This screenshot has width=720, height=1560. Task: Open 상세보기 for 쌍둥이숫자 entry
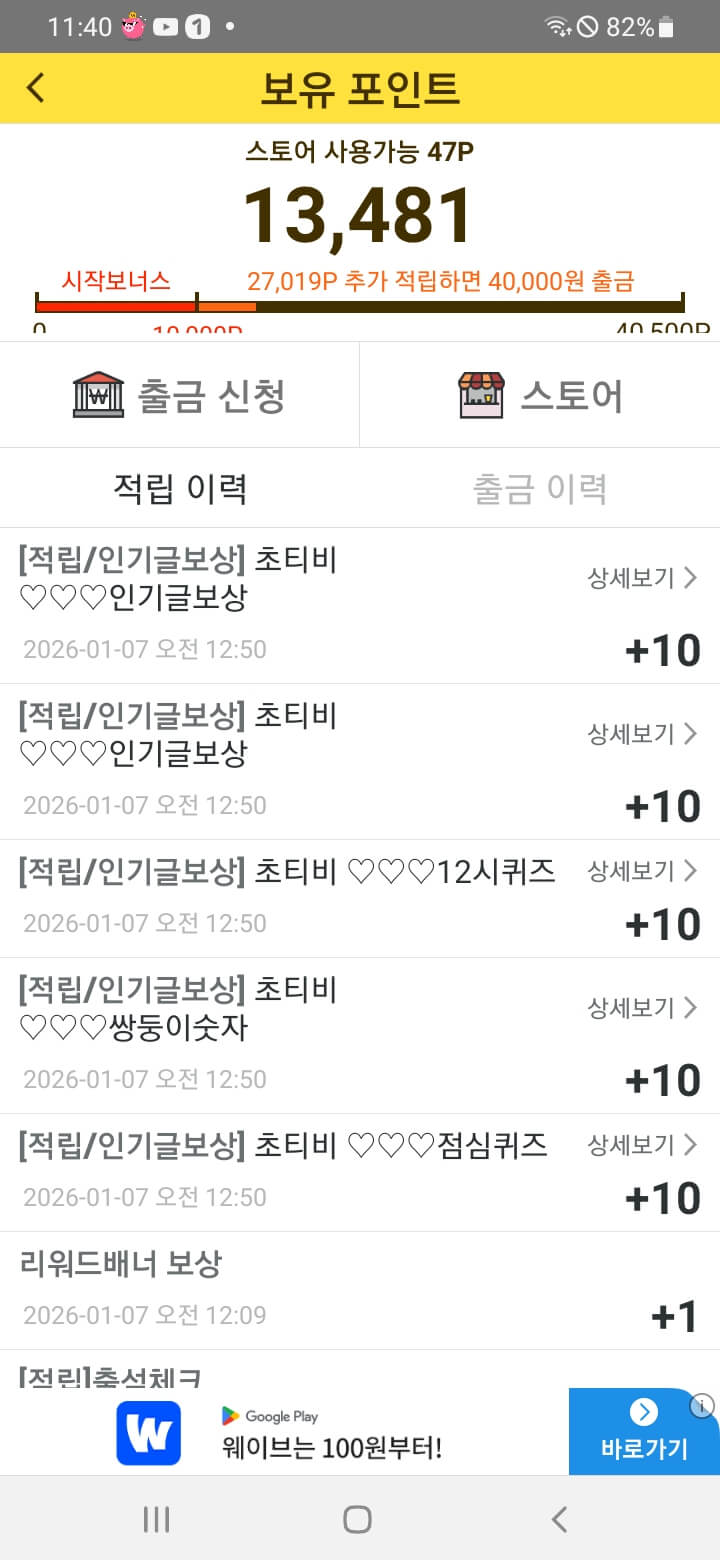[642, 1008]
